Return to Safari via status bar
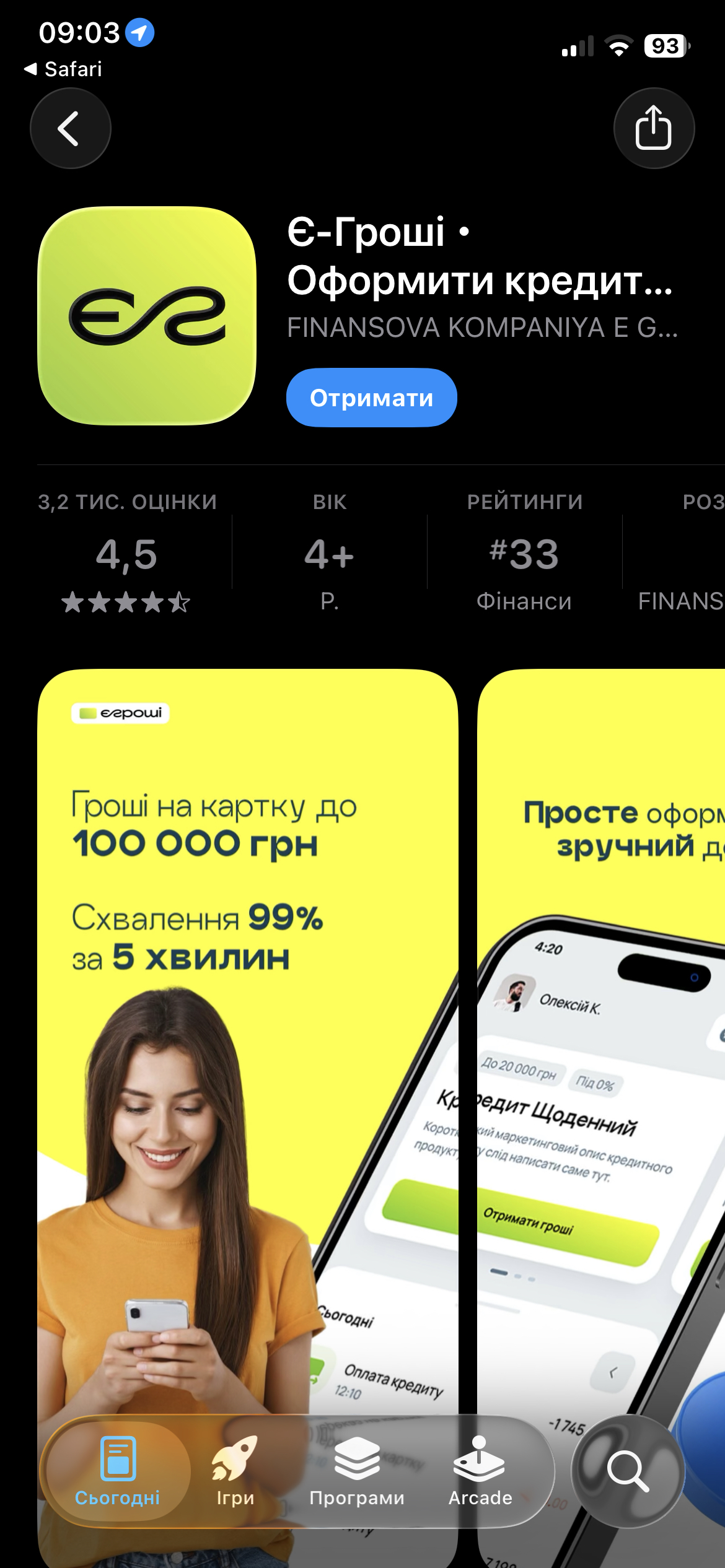 point(63,69)
